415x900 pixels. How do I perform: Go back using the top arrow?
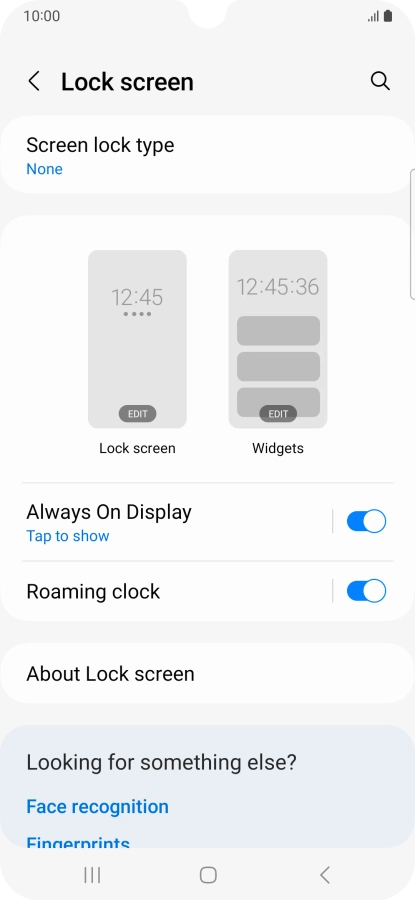pos(34,82)
